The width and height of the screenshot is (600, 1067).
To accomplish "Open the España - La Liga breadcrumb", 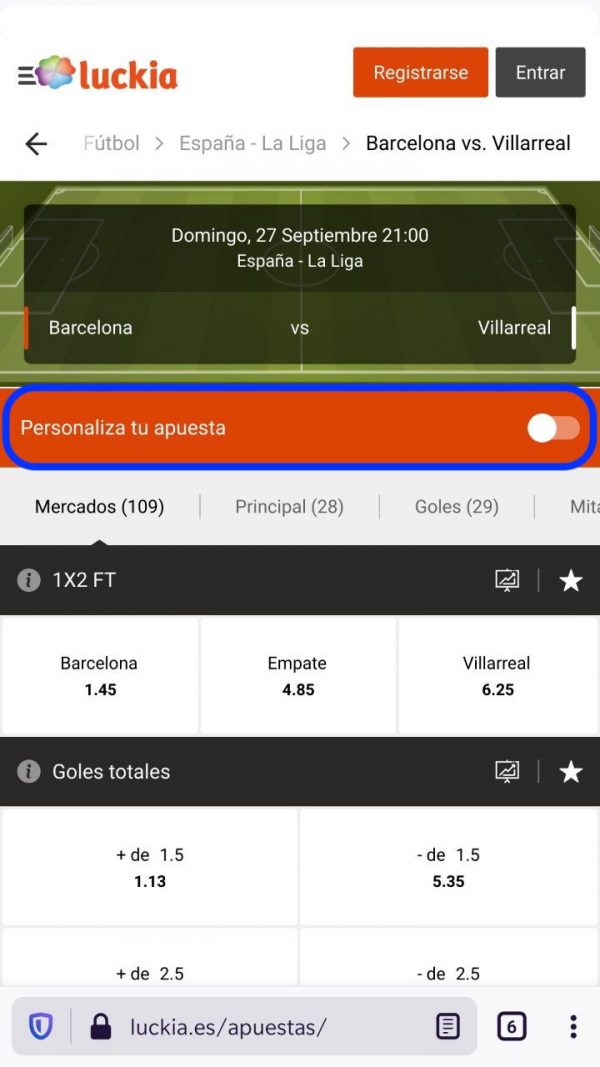I will coord(252,144).
